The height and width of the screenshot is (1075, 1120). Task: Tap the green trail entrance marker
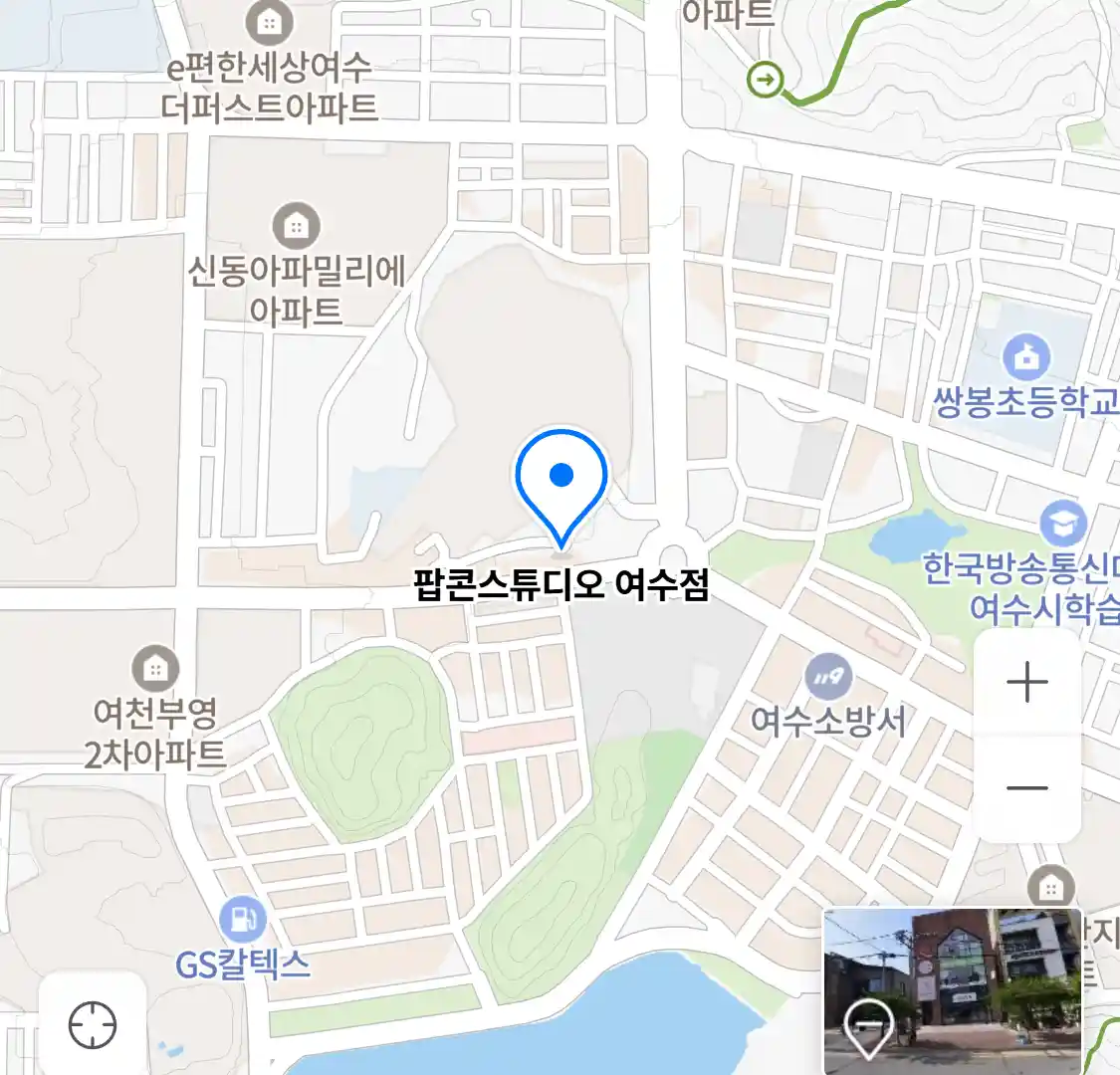[766, 78]
